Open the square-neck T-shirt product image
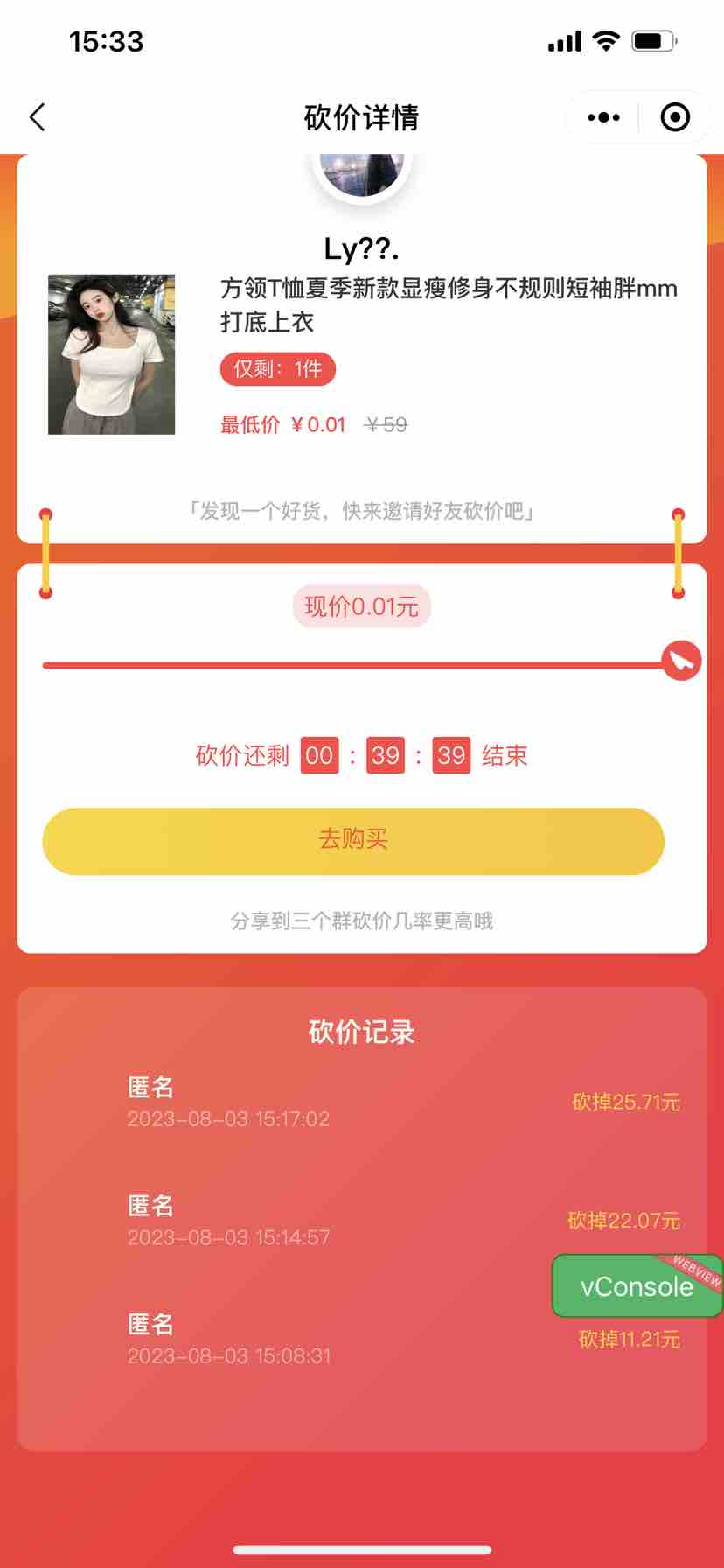The width and height of the screenshot is (724, 1568). 111,354
